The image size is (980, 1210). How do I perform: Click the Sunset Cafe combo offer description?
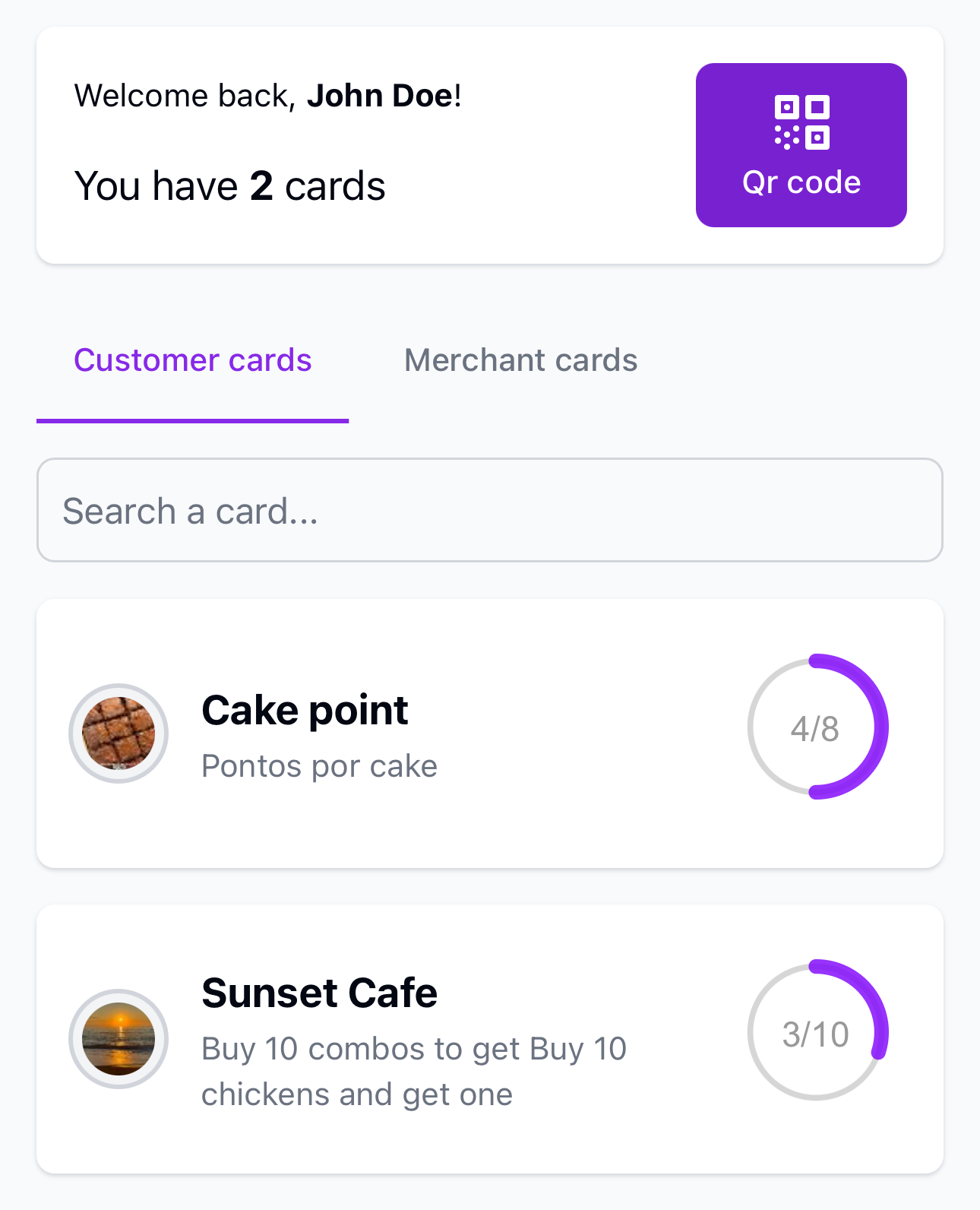pos(413,1070)
